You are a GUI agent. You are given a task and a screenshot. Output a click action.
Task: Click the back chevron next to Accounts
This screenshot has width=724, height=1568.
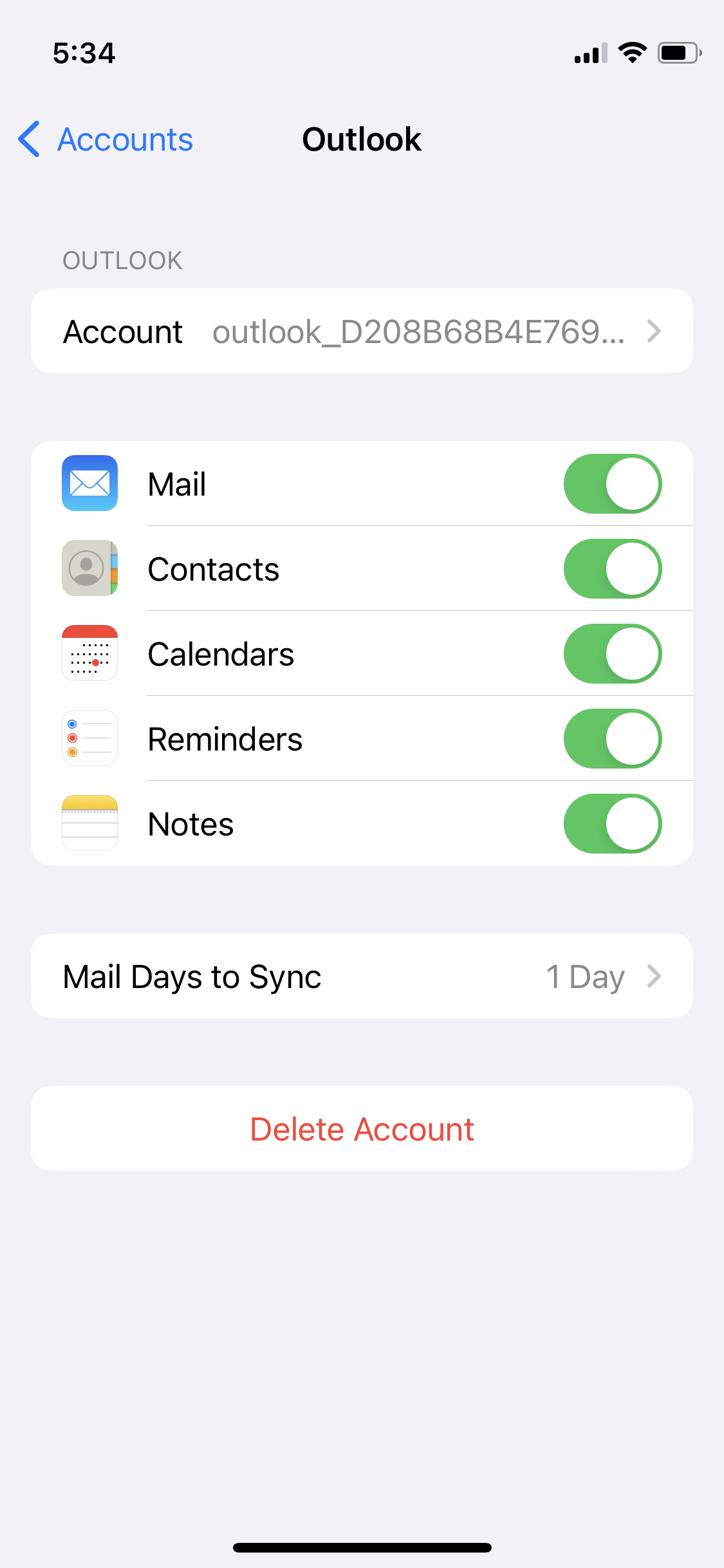[28, 139]
